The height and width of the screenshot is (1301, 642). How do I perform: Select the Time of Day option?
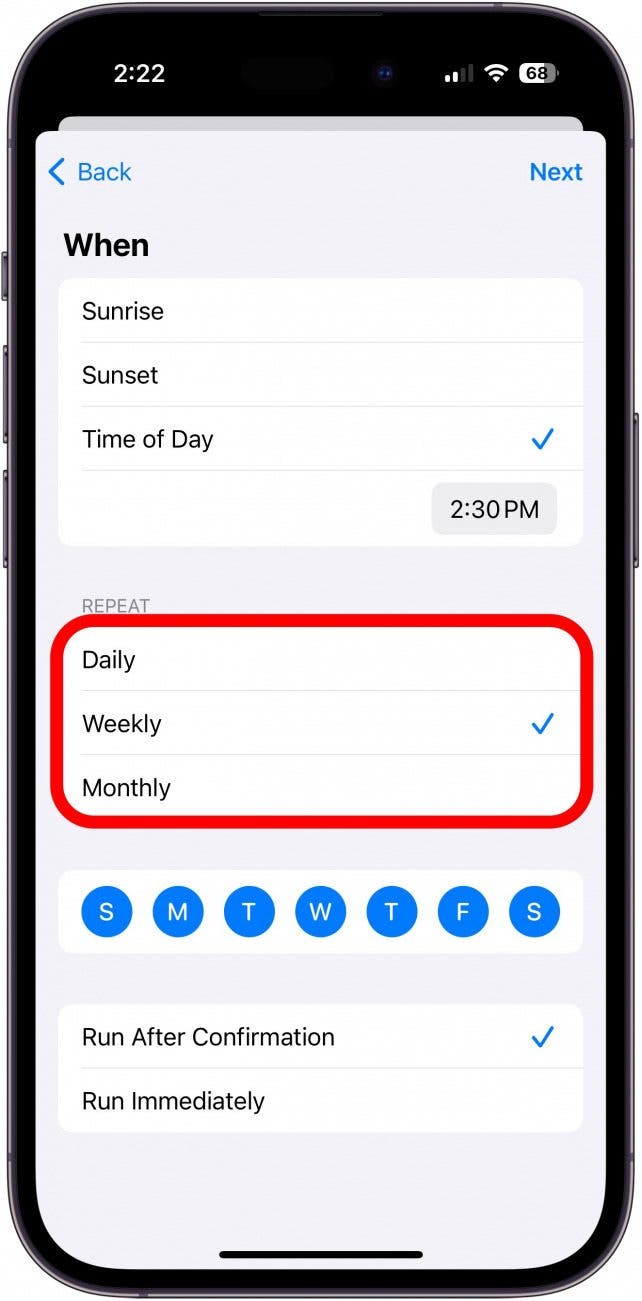(320, 439)
